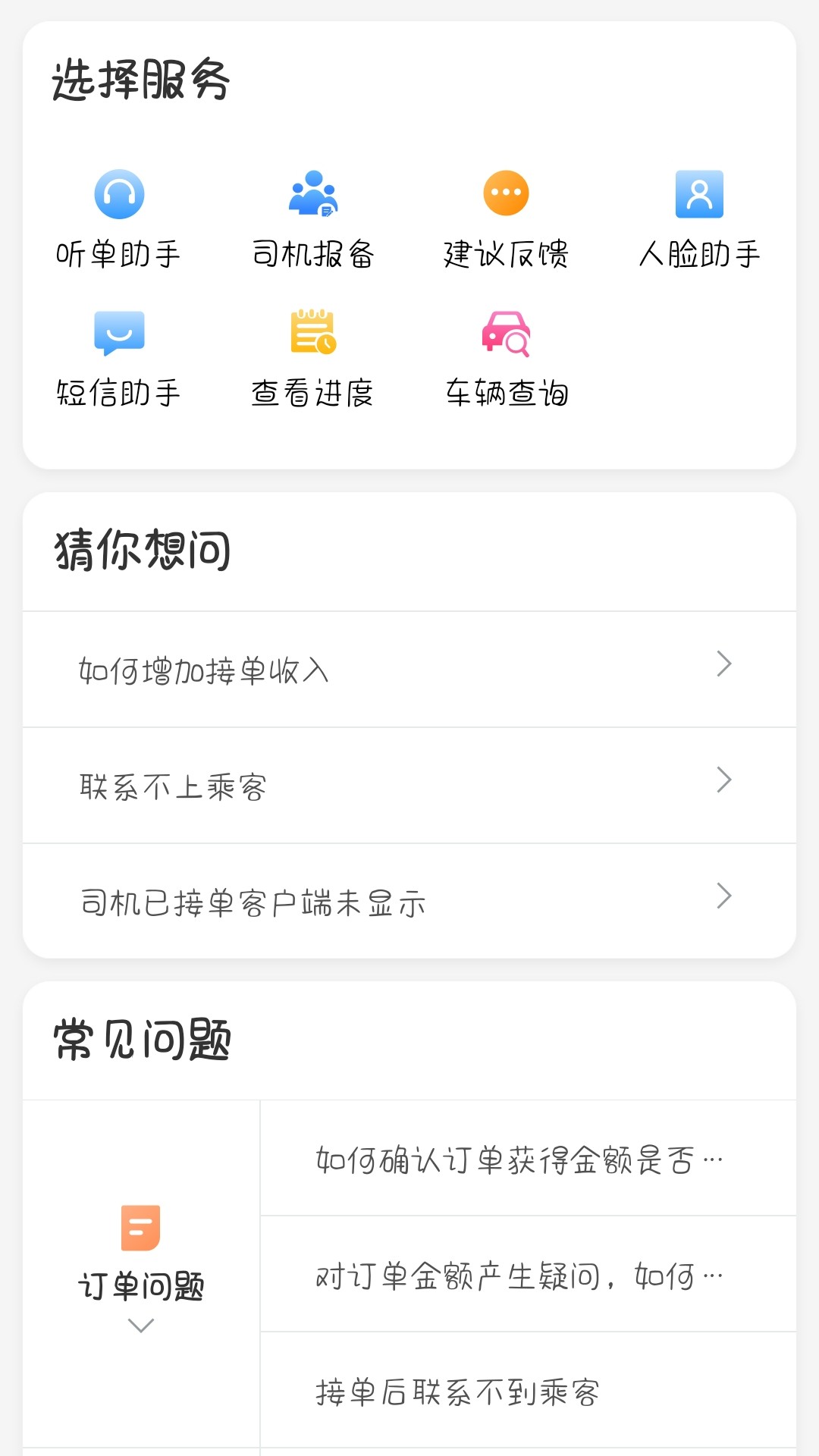
Task: Open arrow for 司机已接单客户端未显示
Action: tap(724, 896)
